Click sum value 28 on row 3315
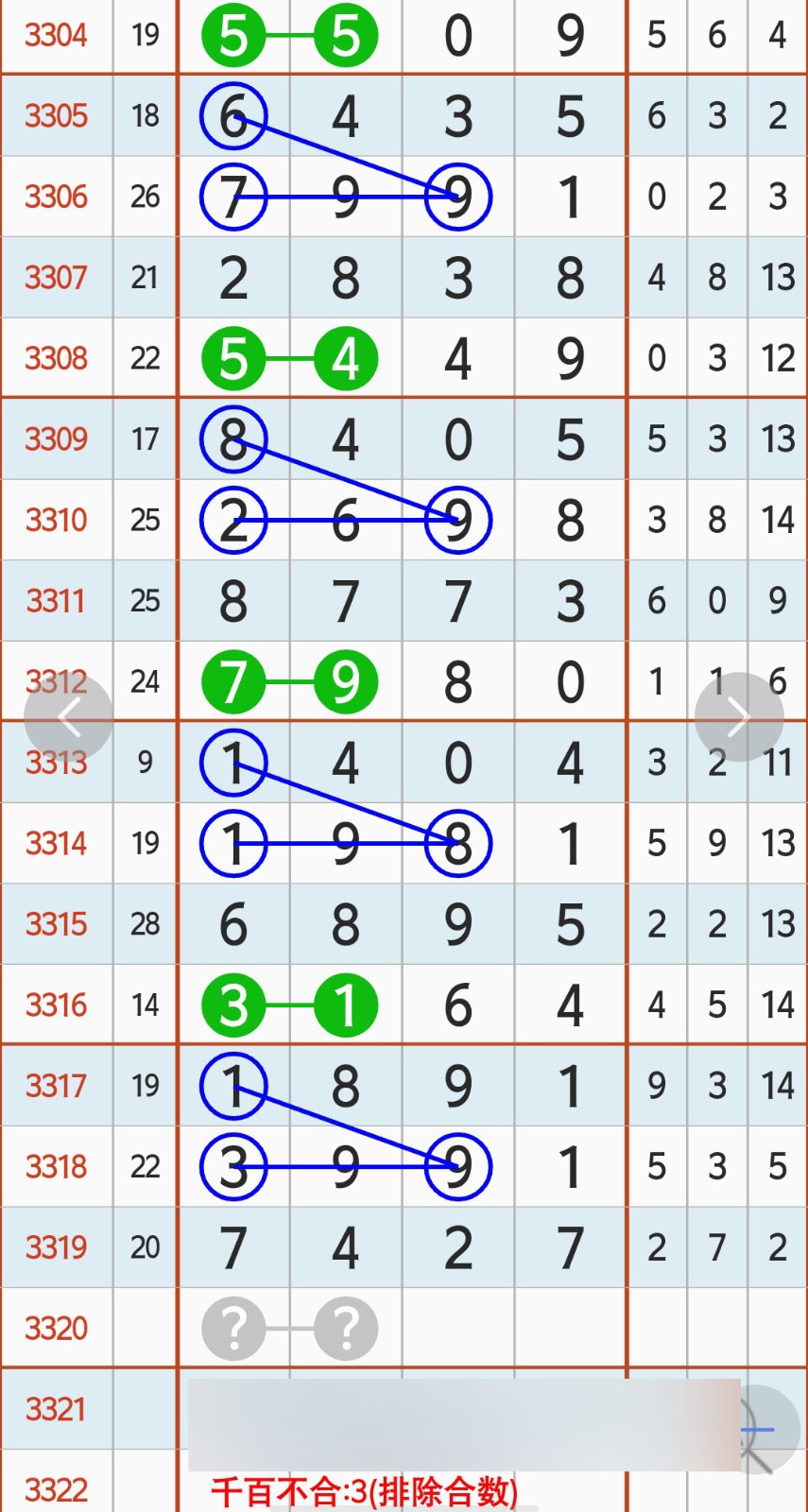This screenshot has height=1512, width=808. pos(145,924)
